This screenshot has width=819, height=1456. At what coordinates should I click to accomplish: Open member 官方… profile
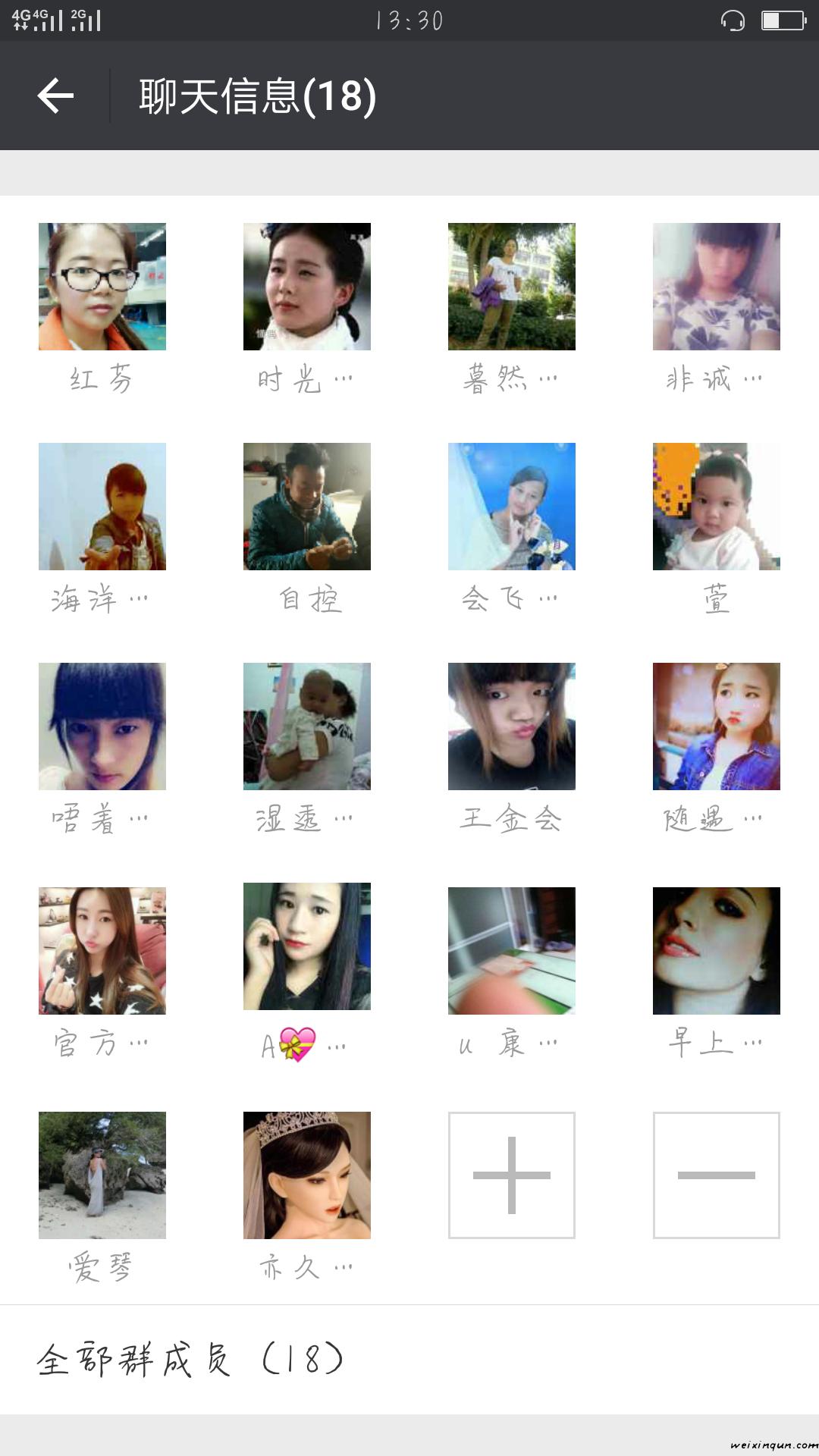click(x=102, y=951)
